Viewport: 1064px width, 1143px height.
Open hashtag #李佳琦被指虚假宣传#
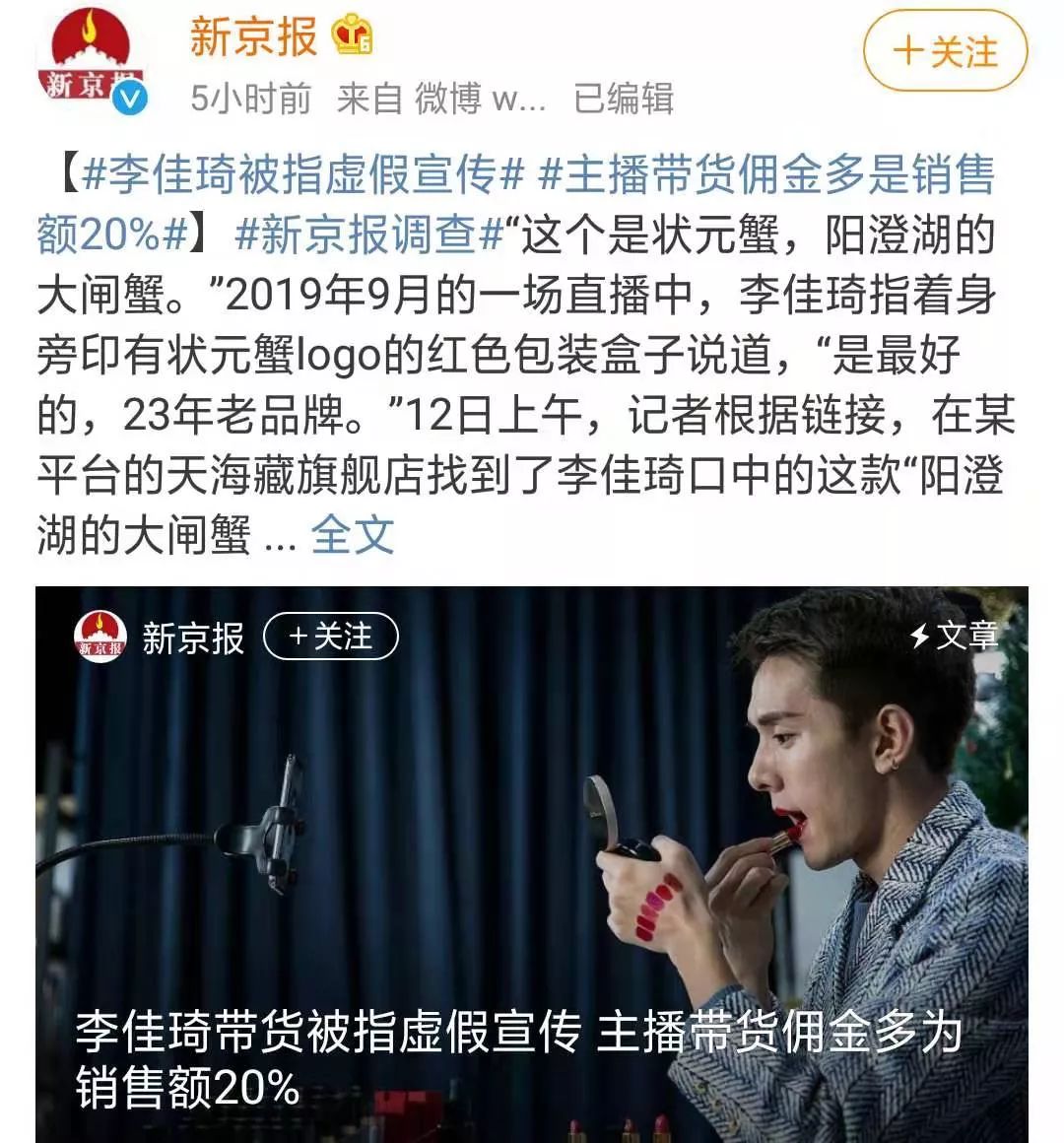click(302, 176)
